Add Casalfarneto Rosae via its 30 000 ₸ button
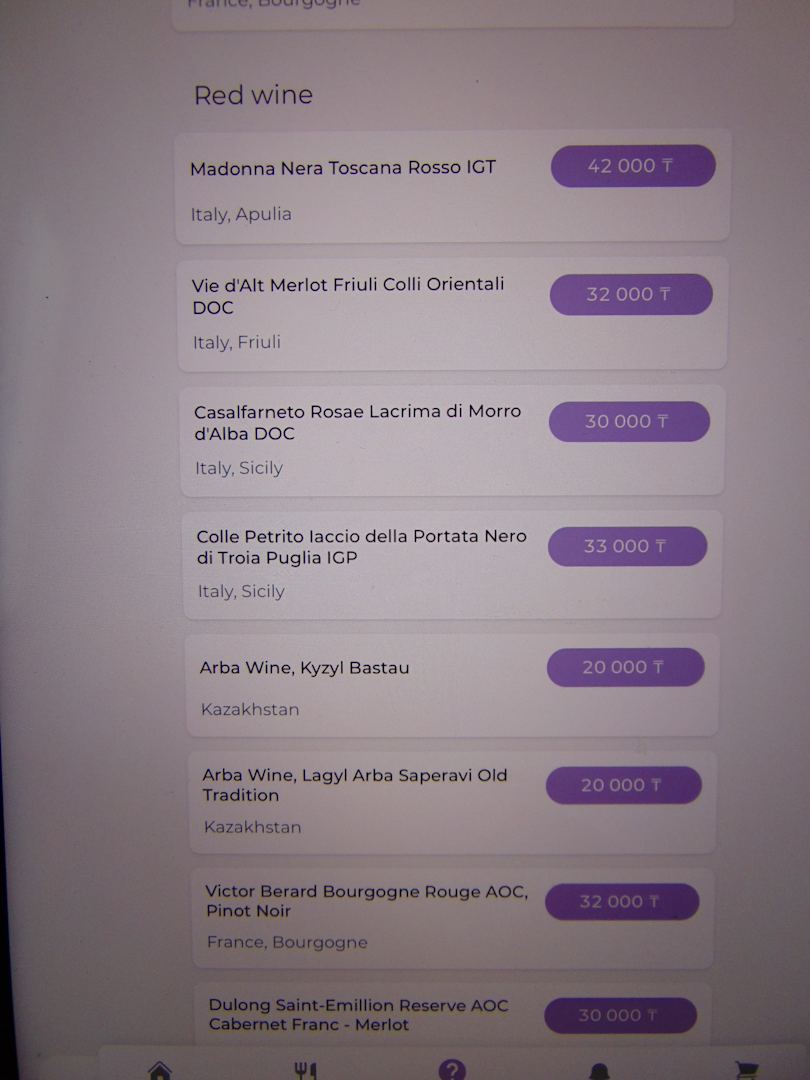The height and width of the screenshot is (1080, 810). pyautogui.click(x=628, y=421)
